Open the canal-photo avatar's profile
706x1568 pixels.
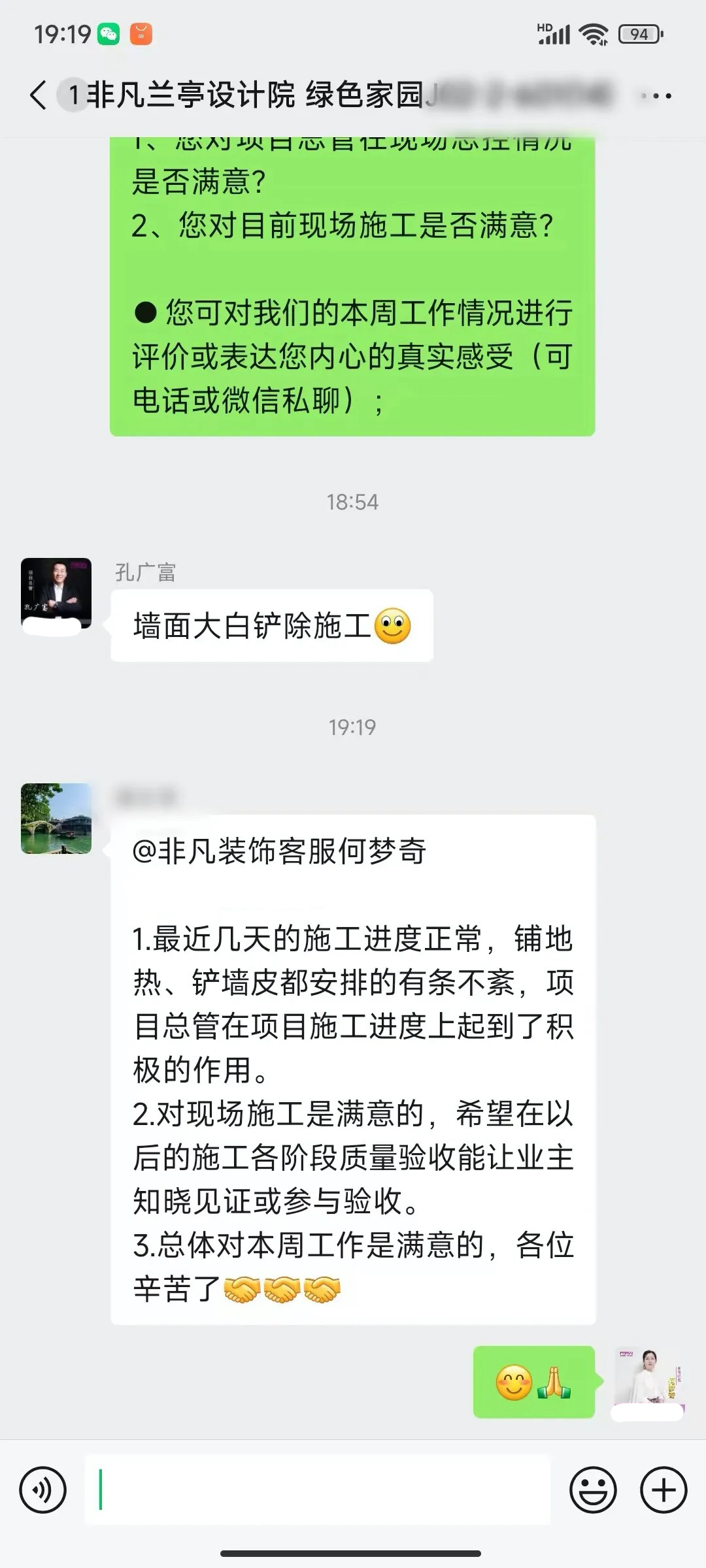(x=56, y=818)
